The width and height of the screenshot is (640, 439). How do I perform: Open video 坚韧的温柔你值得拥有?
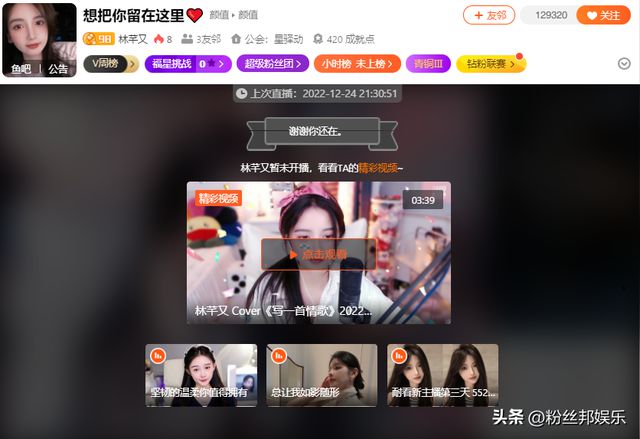click(201, 375)
